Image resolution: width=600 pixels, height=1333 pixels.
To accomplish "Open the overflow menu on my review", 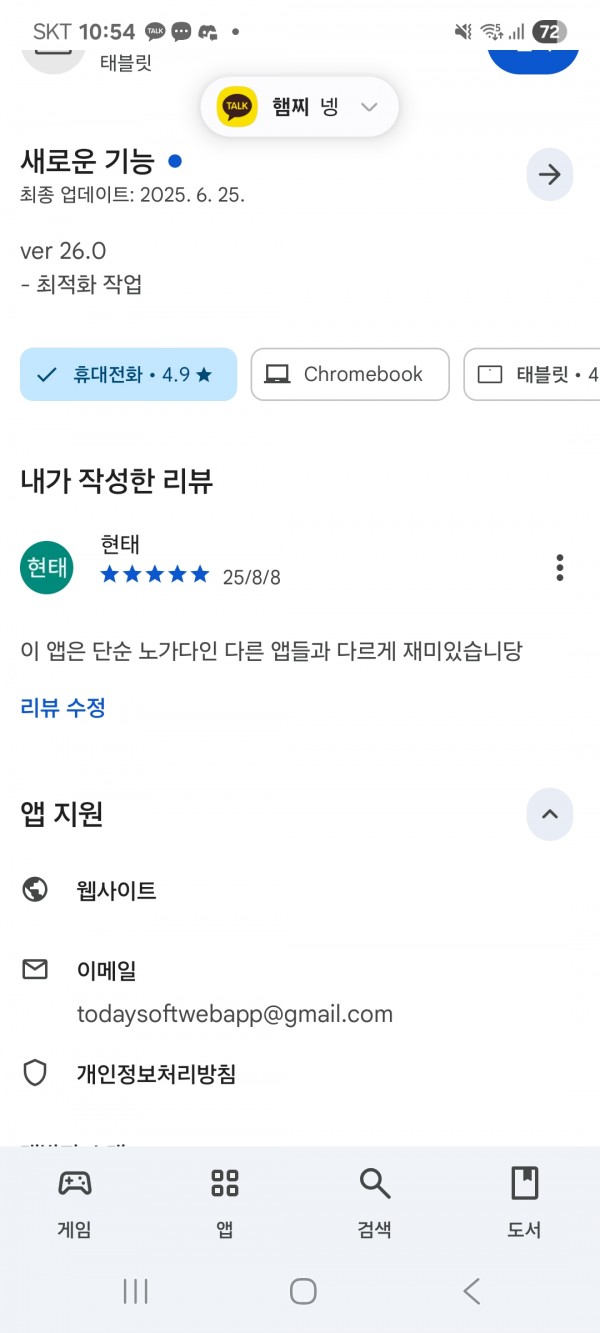I will (560, 567).
